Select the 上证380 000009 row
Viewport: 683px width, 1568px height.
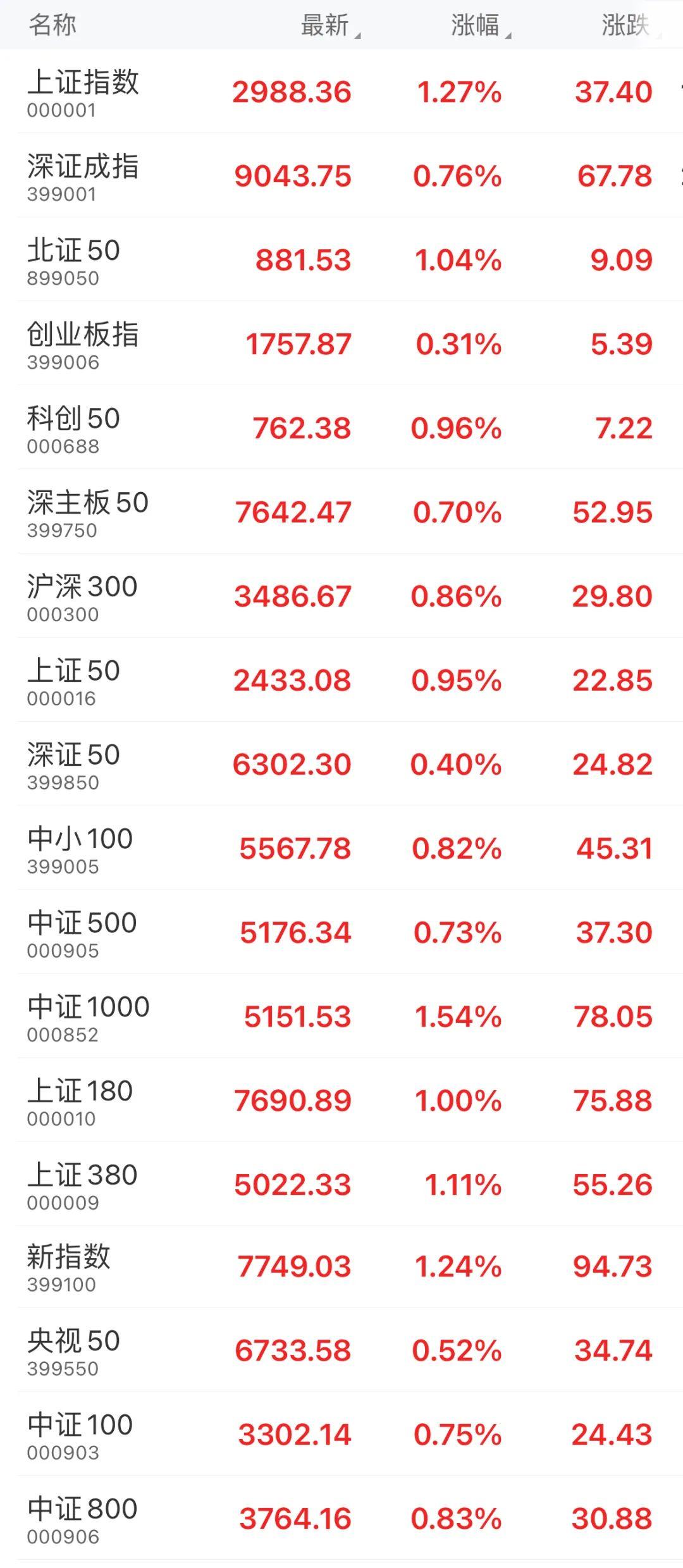tap(341, 1185)
